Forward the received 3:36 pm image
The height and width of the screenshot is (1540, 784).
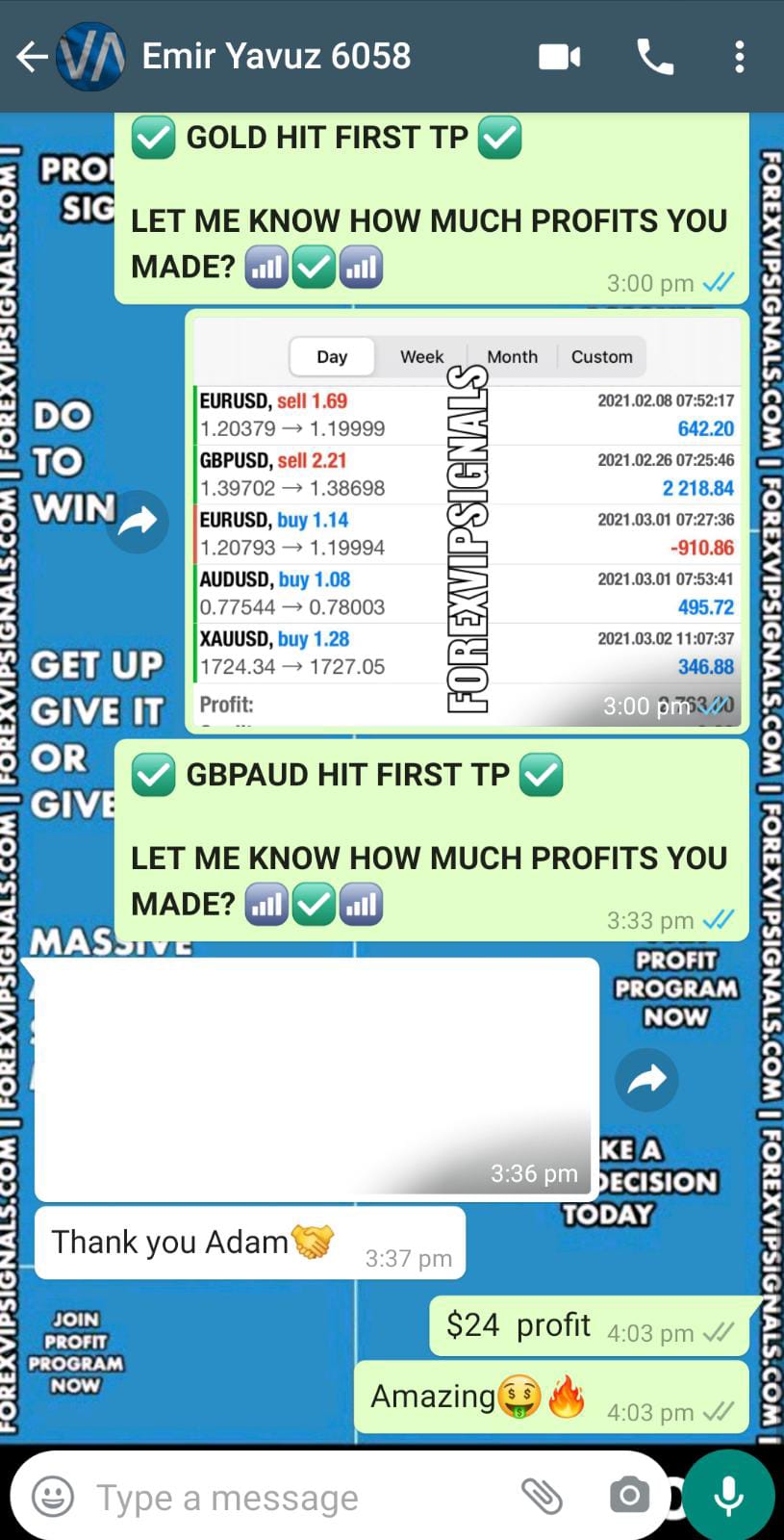(646, 1080)
